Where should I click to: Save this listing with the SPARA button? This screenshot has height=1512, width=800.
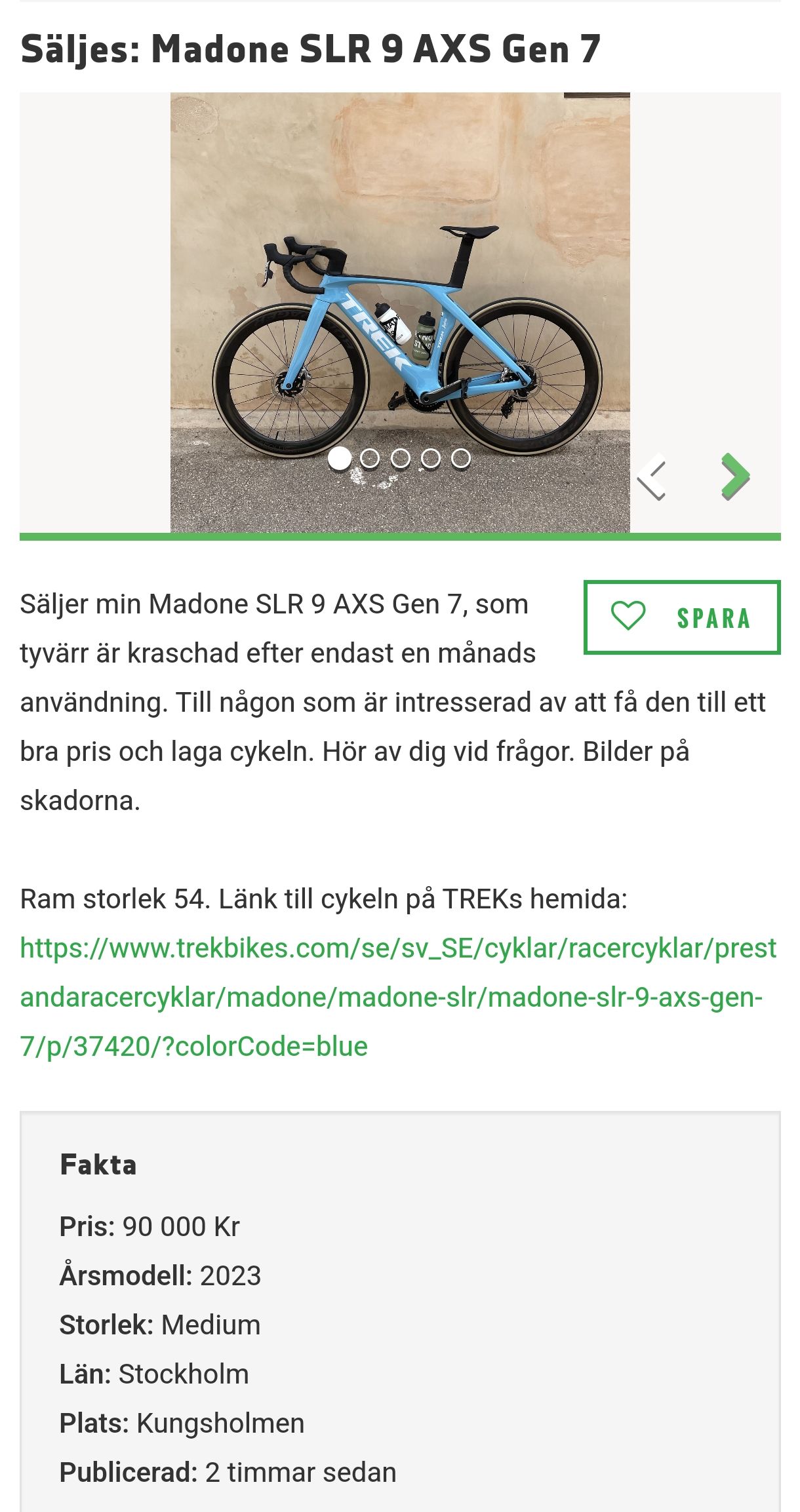(681, 617)
